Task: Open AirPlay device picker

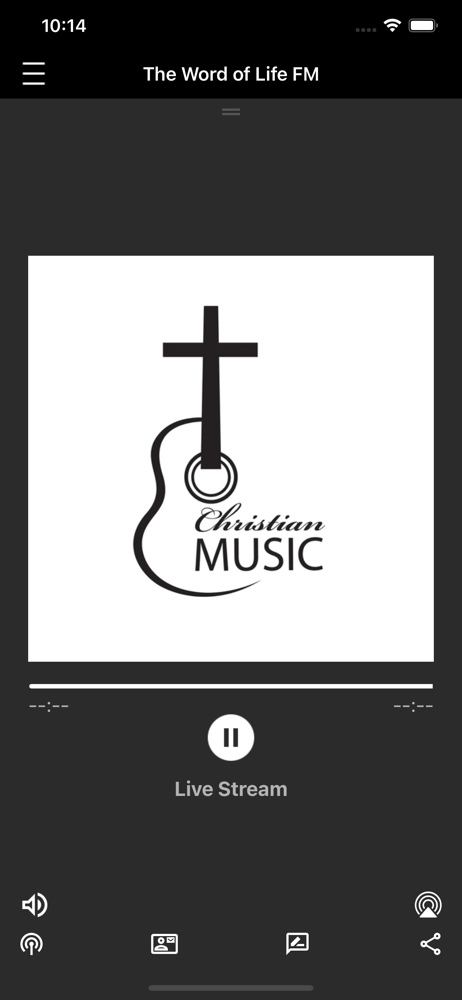Action: pyautogui.click(x=428, y=905)
